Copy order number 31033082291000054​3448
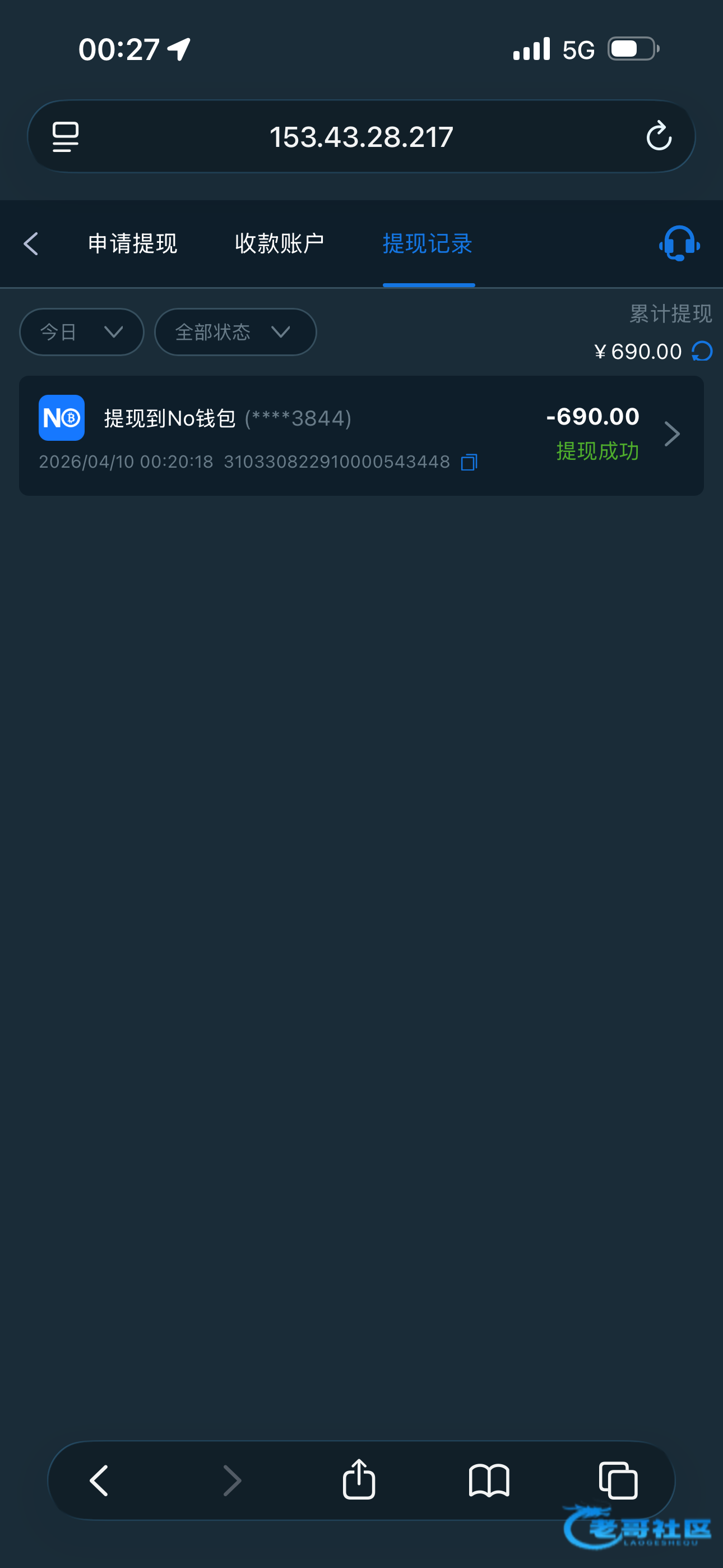Image resolution: width=723 pixels, height=1568 pixels. pyautogui.click(x=469, y=463)
